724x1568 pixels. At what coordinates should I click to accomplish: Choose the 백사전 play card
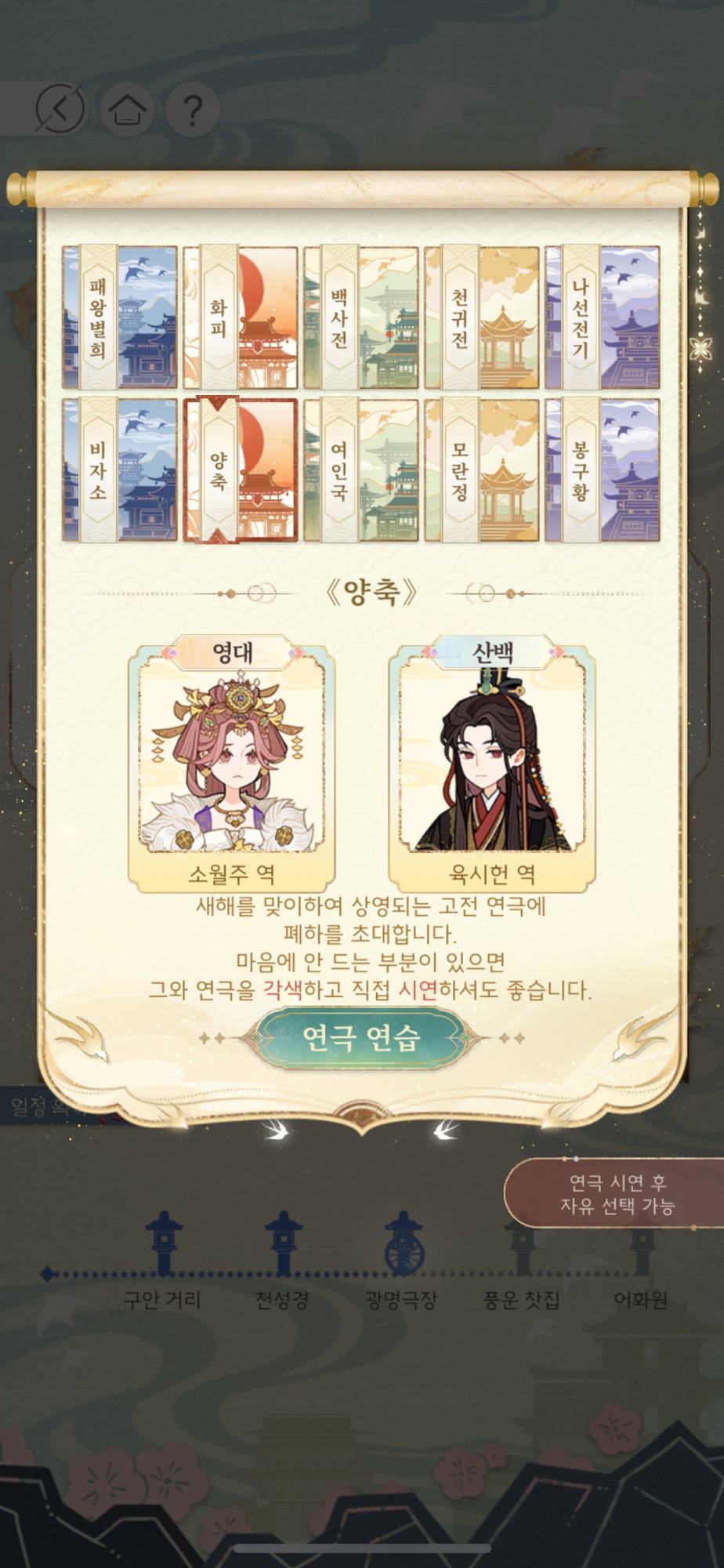[x=361, y=318]
